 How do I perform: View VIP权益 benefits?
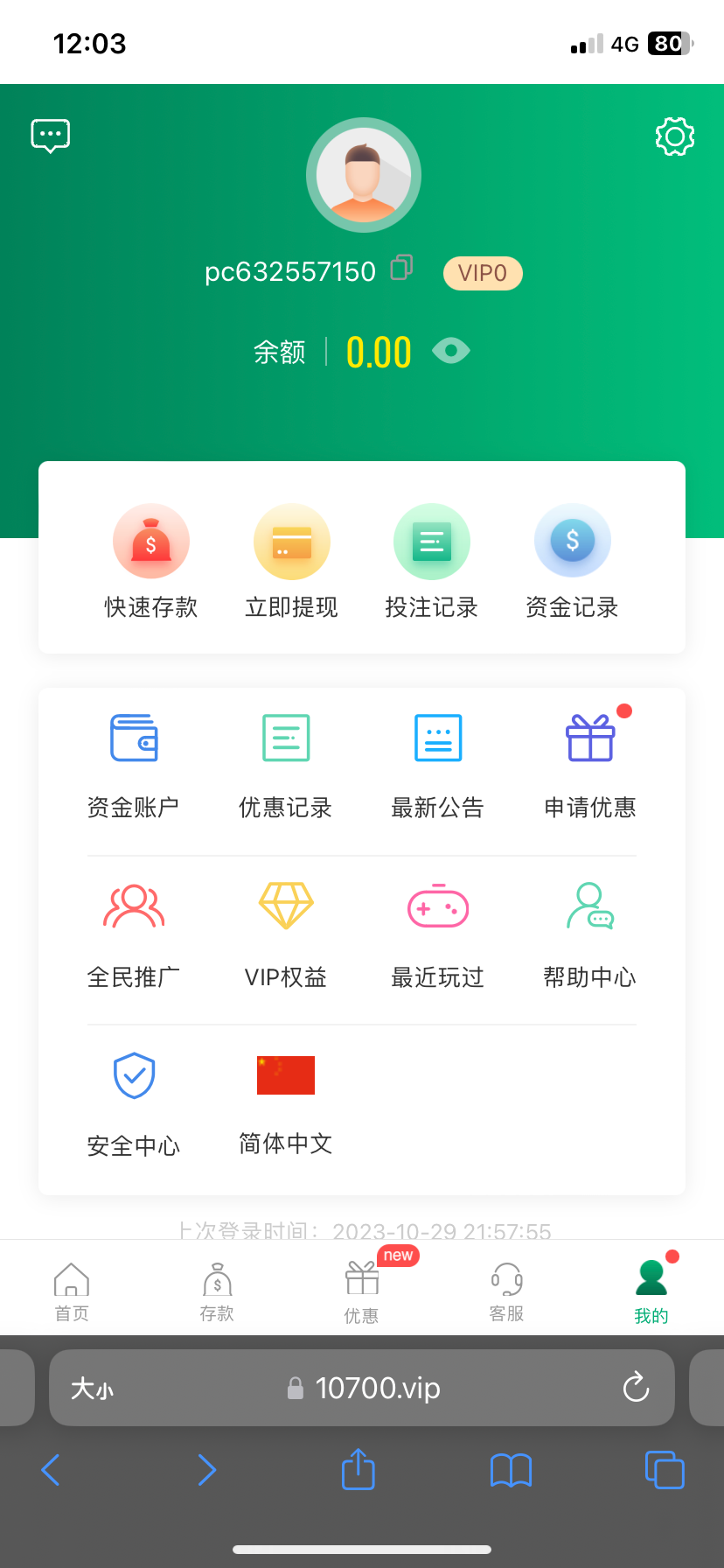pos(286,934)
